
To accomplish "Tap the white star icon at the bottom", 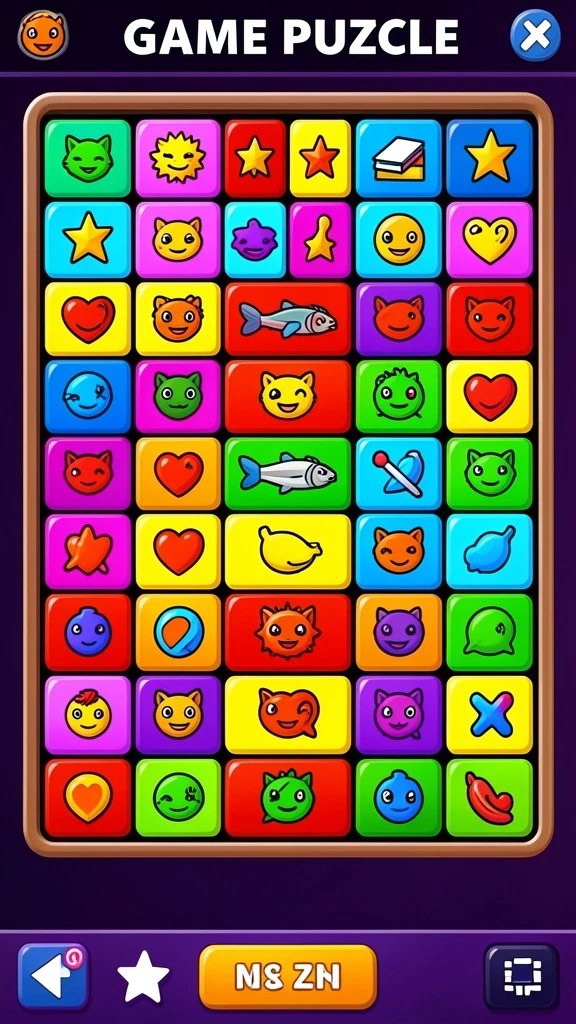I will click(143, 977).
